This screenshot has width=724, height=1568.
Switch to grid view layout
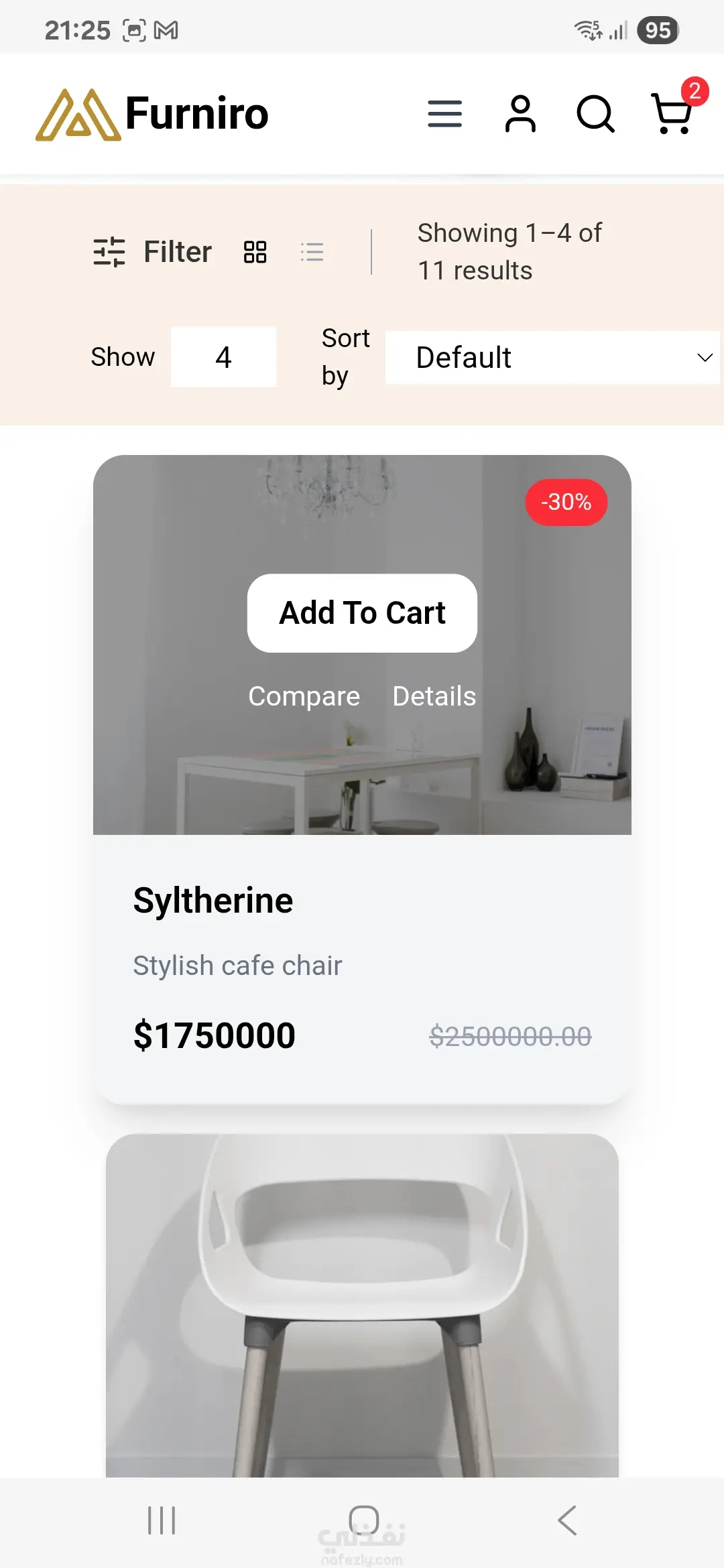pos(255,252)
